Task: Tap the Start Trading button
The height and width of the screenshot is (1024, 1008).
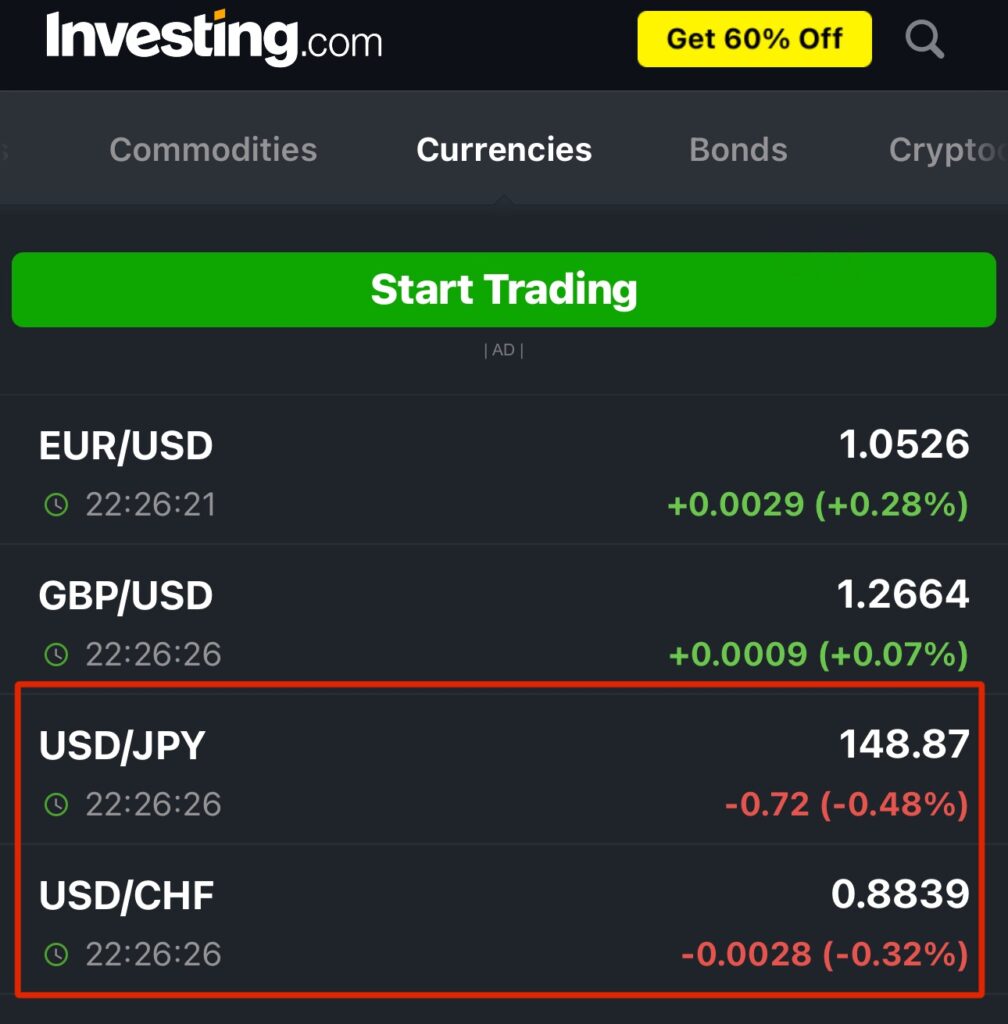Action: tap(504, 289)
